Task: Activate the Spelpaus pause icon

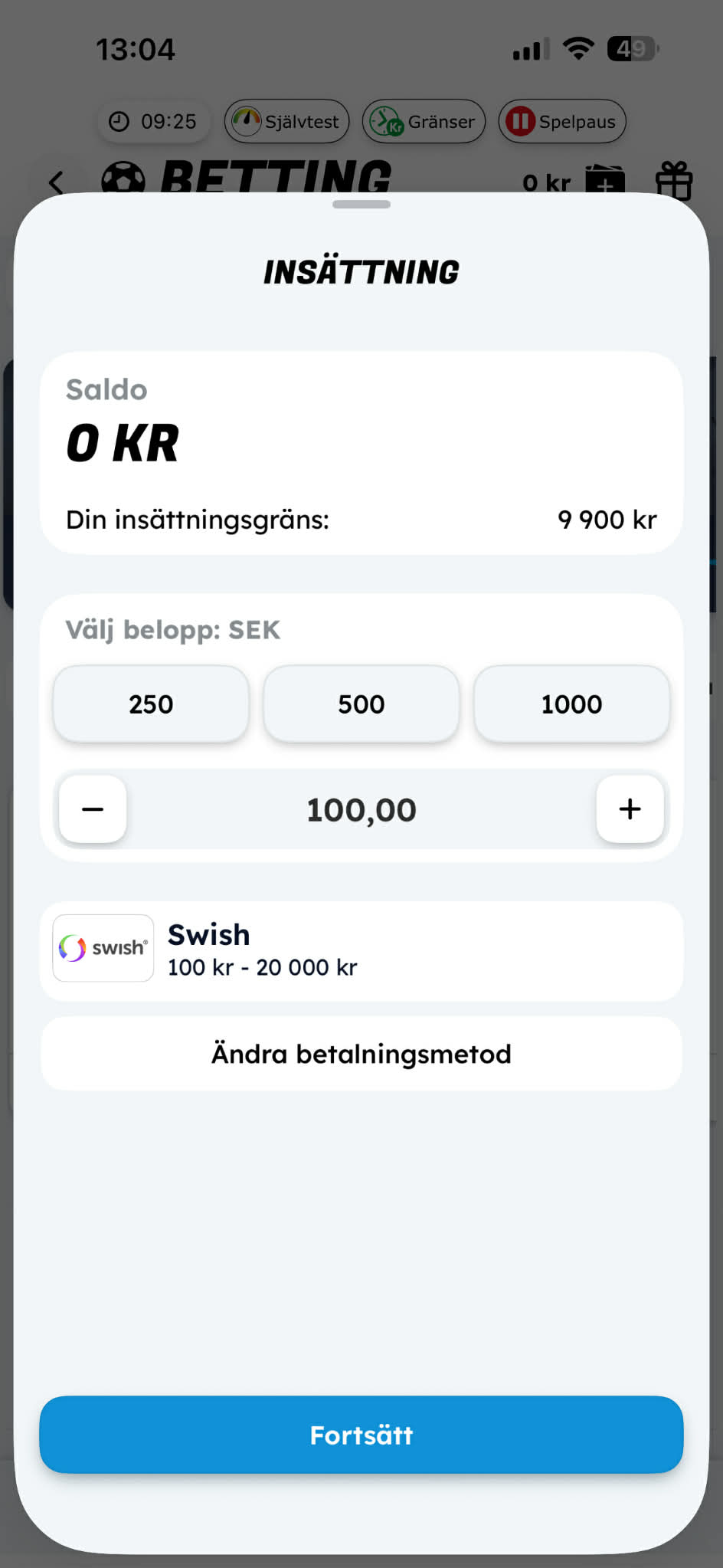Action: coord(520,121)
